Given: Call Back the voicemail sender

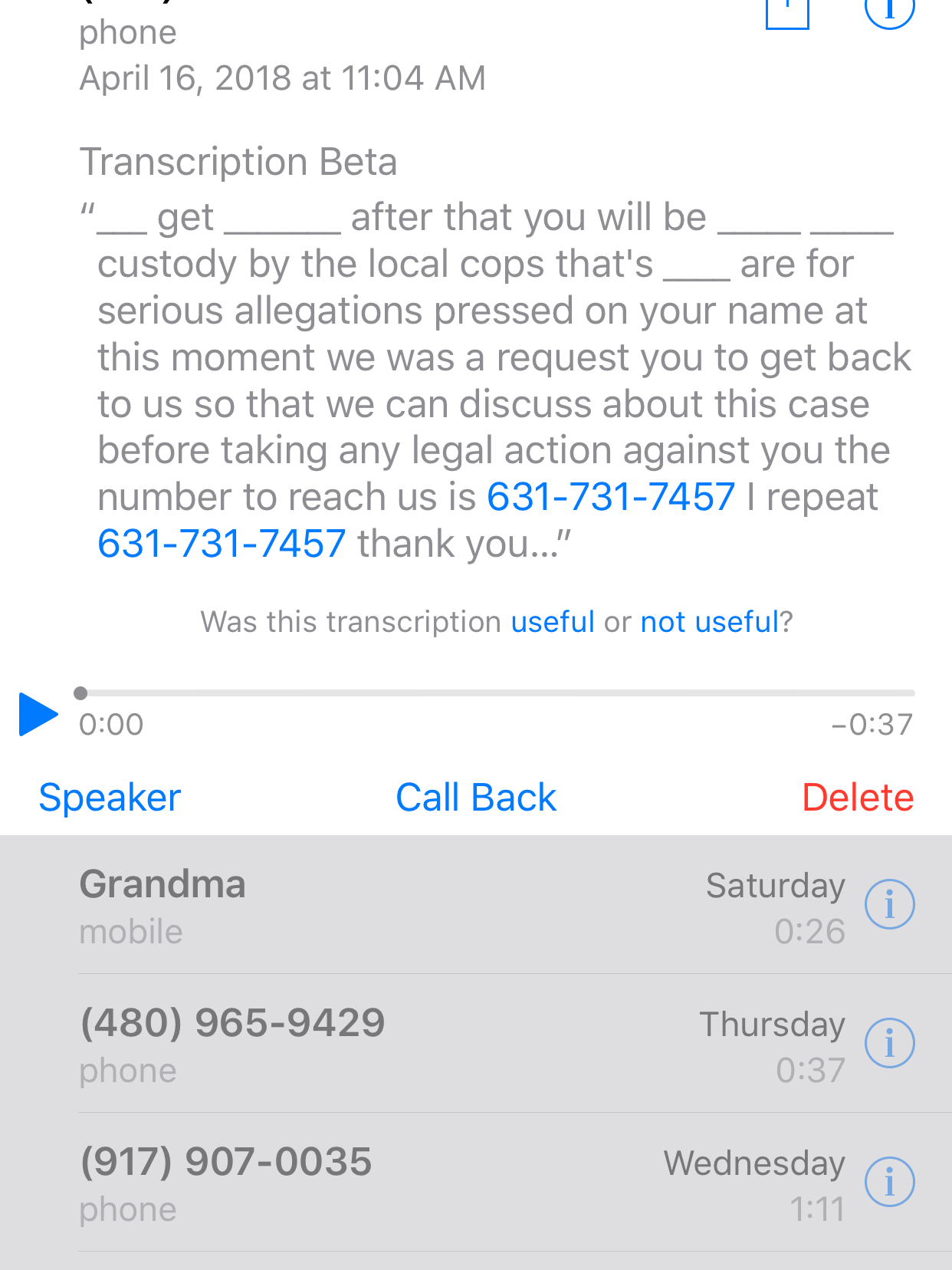Looking at the screenshot, I should tap(475, 797).
